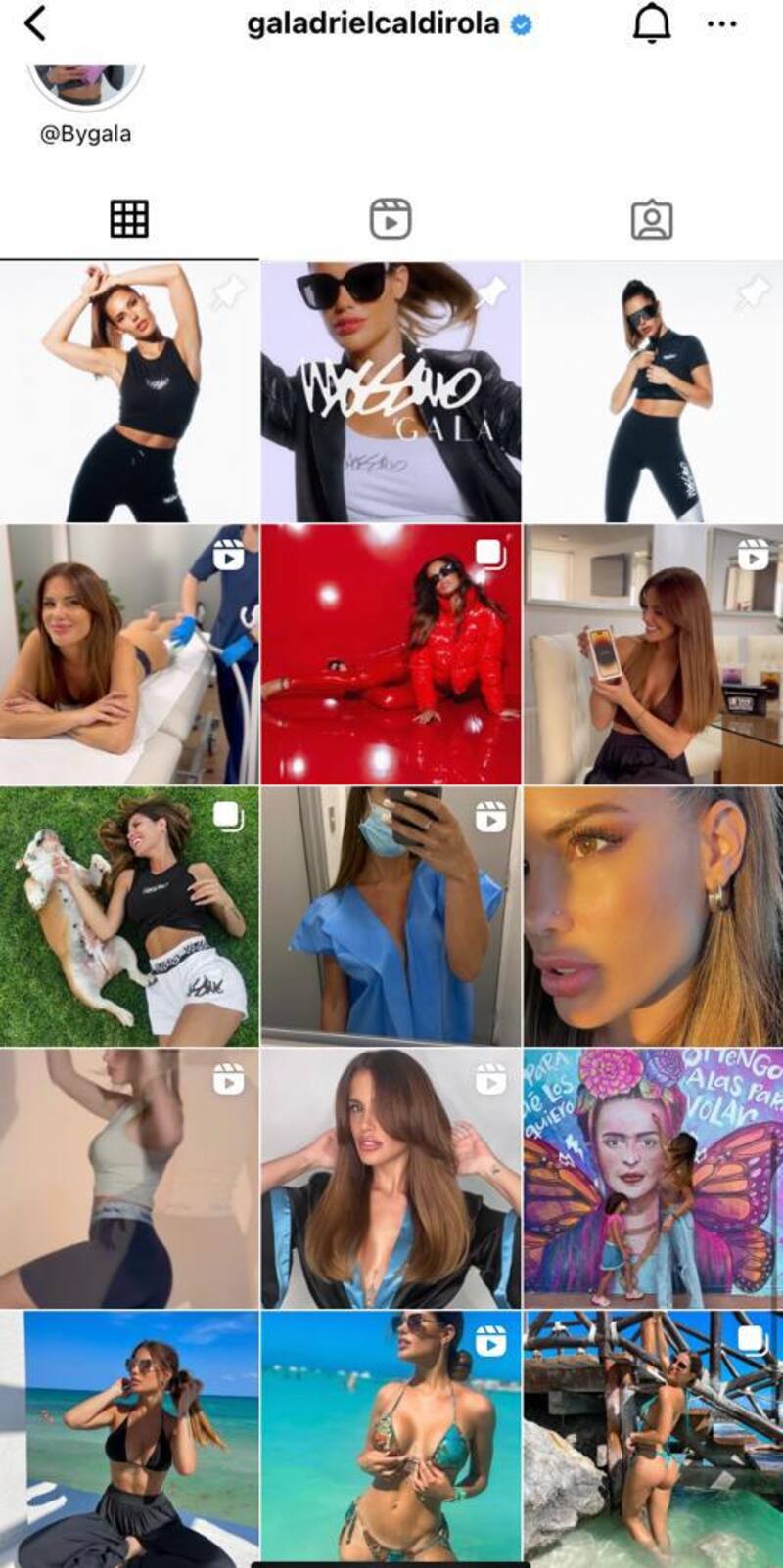The image size is (783, 1568).
Task: Open the notifications bell for this profile
Action: (x=651, y=24)
